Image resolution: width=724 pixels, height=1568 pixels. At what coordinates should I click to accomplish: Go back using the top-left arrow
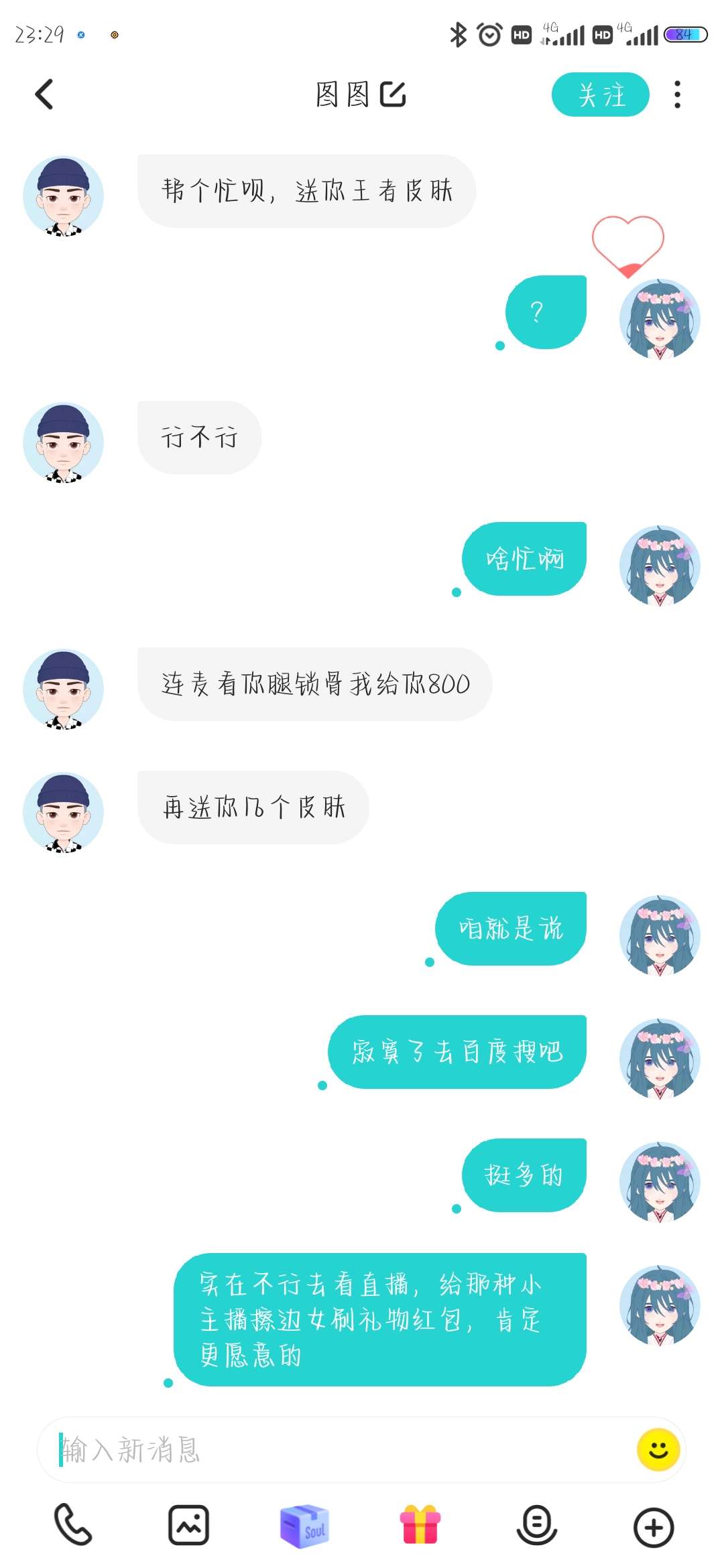tap(44, 94)
